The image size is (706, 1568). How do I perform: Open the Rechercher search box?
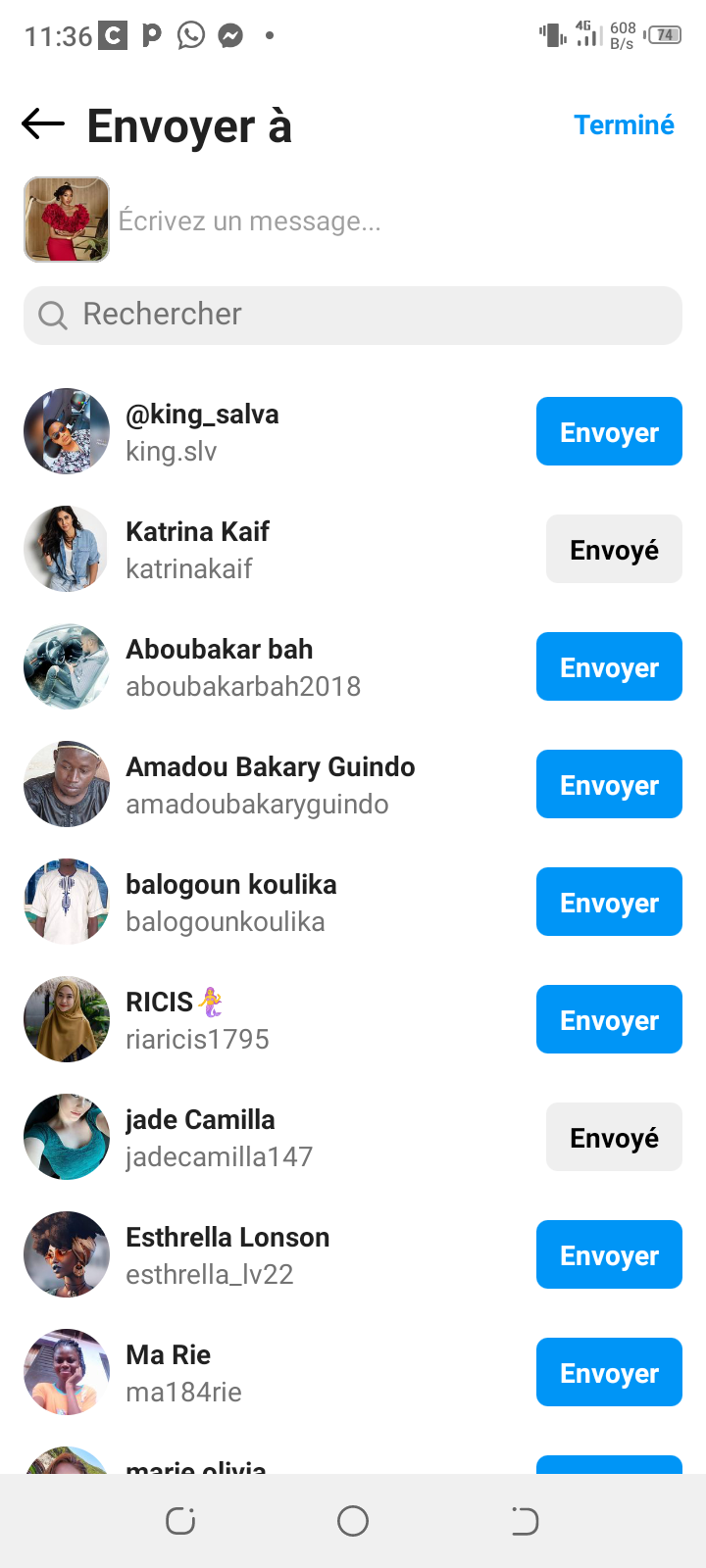(353, 315)
